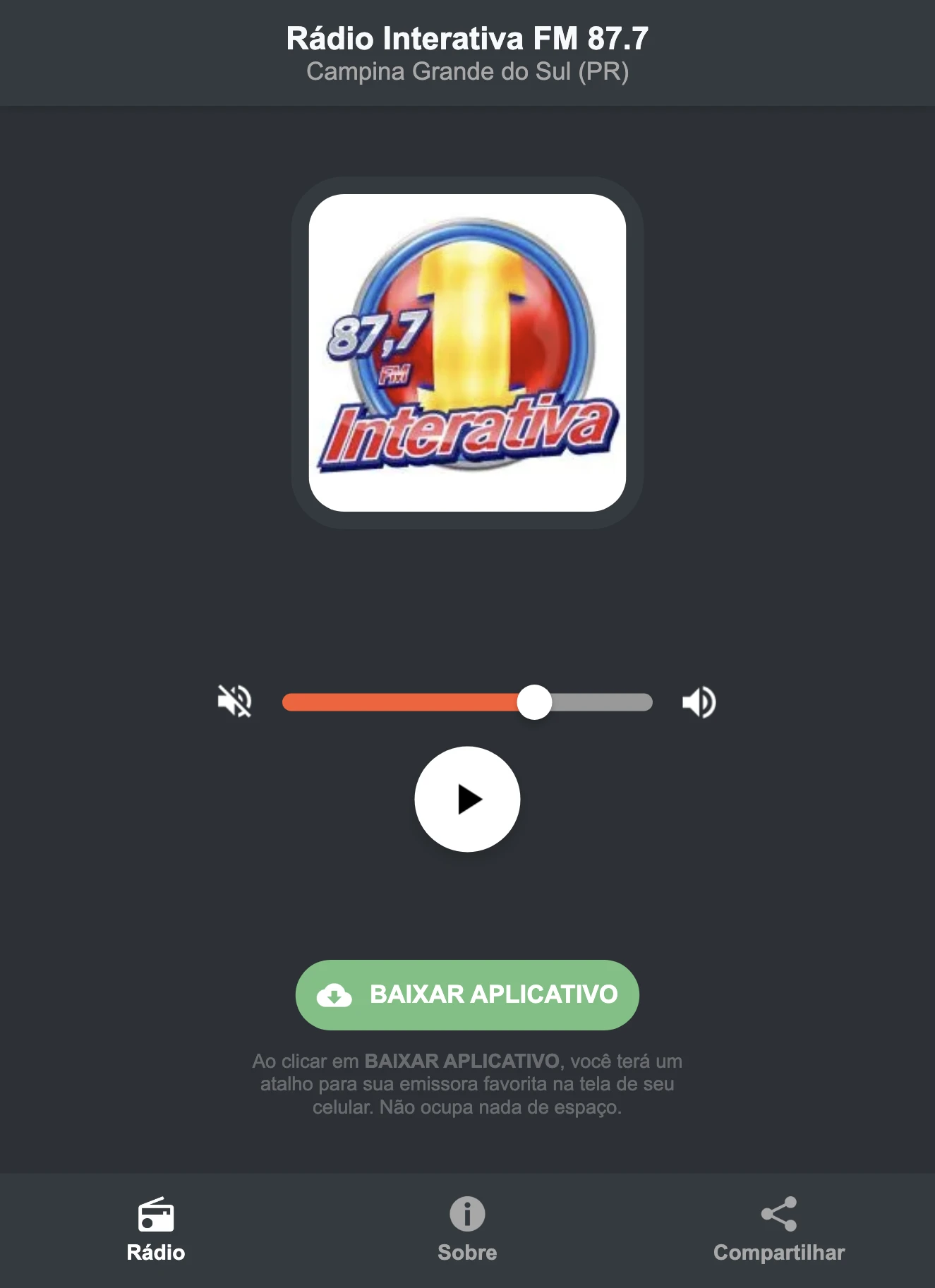Select the Rádio antenna icon
Screen dimensions: 935x1288
(x=155, y=1209)
